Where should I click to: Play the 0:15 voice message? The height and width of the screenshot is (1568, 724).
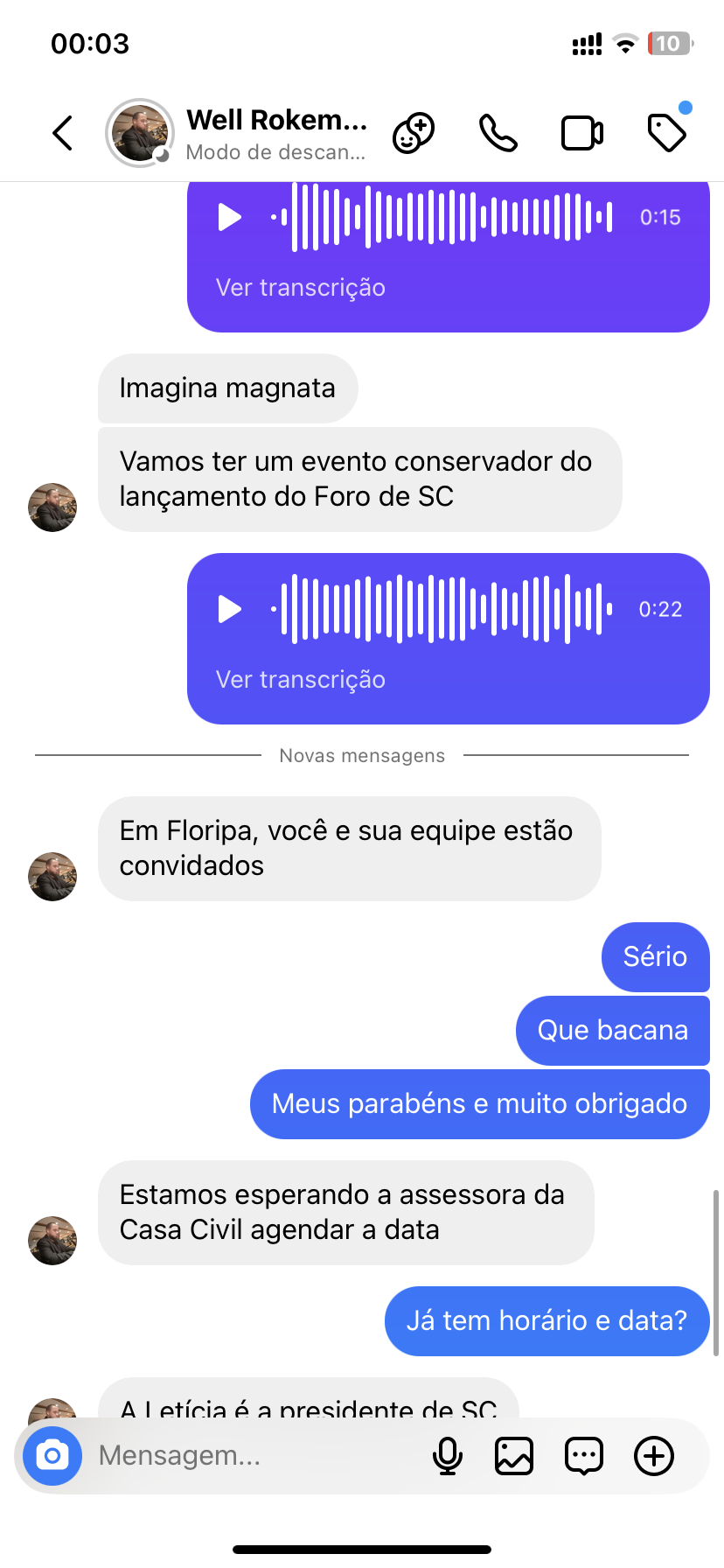[x=230, y=217]
